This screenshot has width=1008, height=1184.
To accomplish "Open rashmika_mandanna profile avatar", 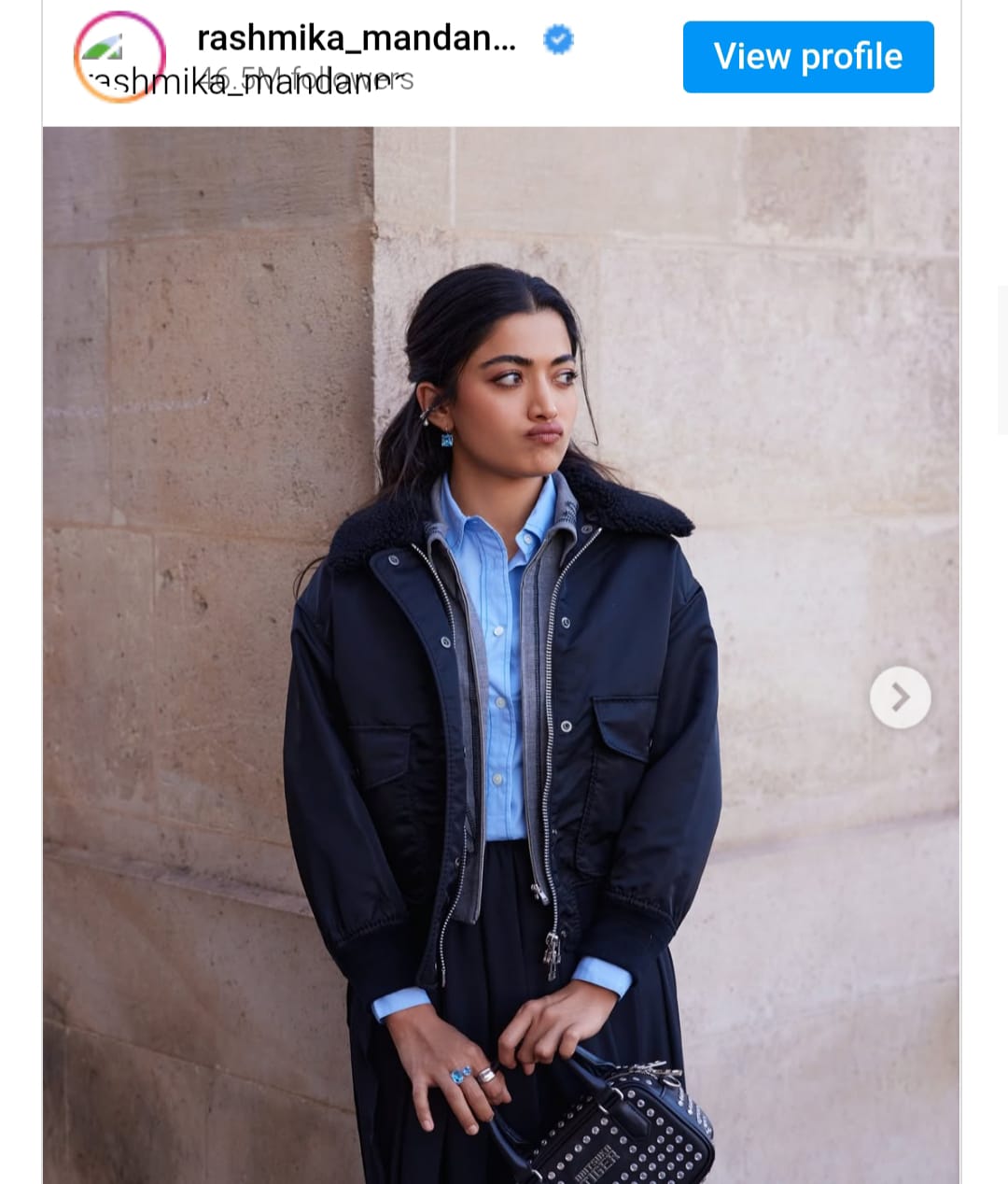I will [x=119, y=57].
